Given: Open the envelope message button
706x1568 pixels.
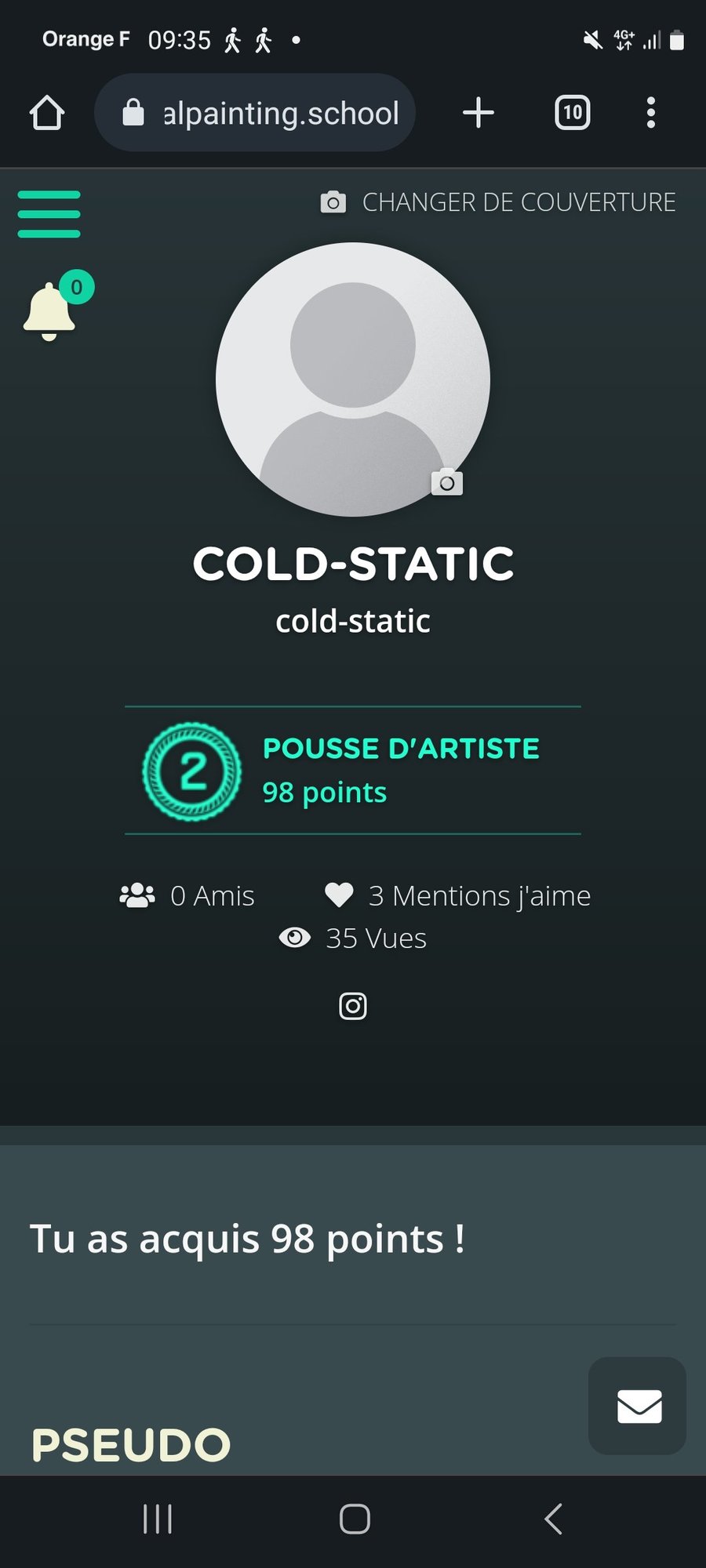Looking at the screenshot, I should pyautogui.click(x=638, y=1406).
